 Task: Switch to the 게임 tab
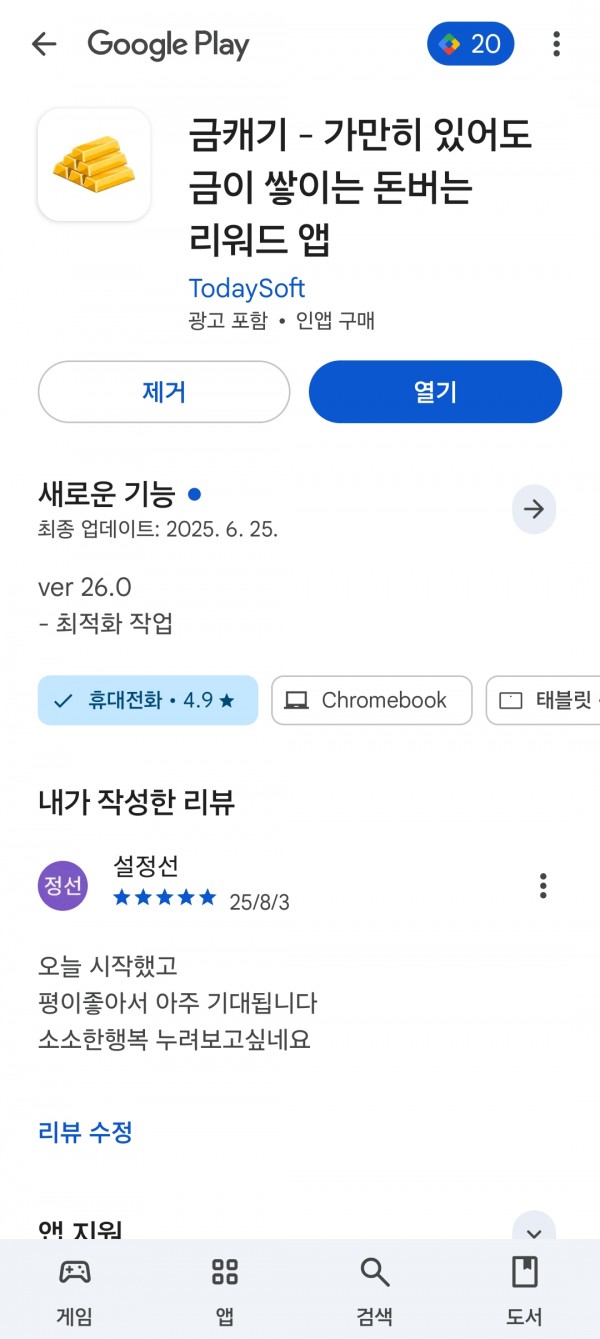(74, 1289)
